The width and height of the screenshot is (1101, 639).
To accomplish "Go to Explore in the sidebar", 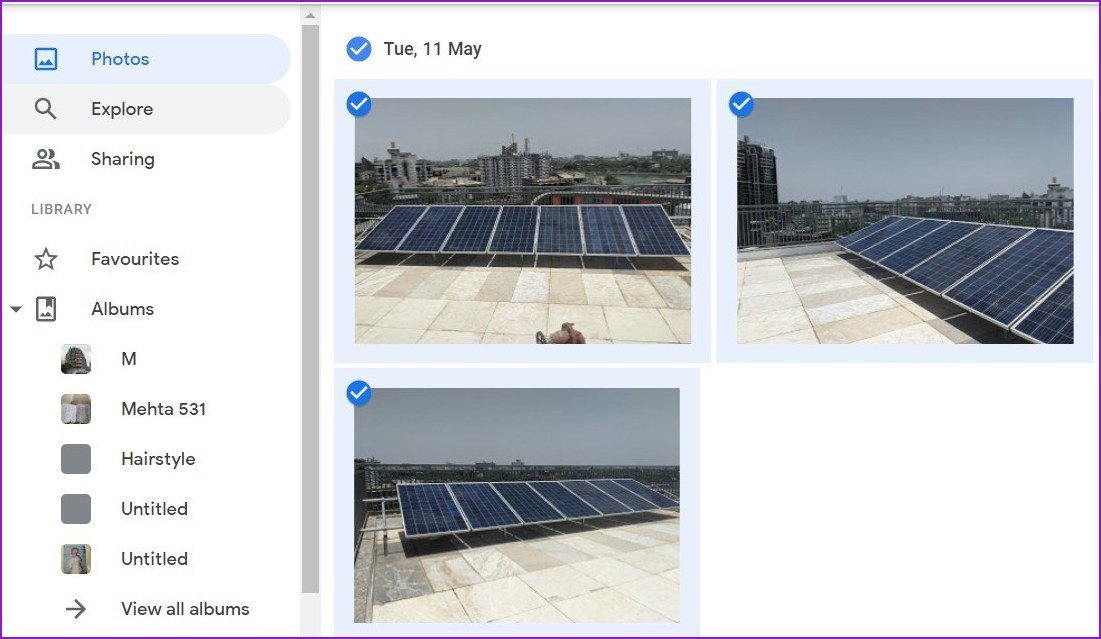I will tap(121, 109).
